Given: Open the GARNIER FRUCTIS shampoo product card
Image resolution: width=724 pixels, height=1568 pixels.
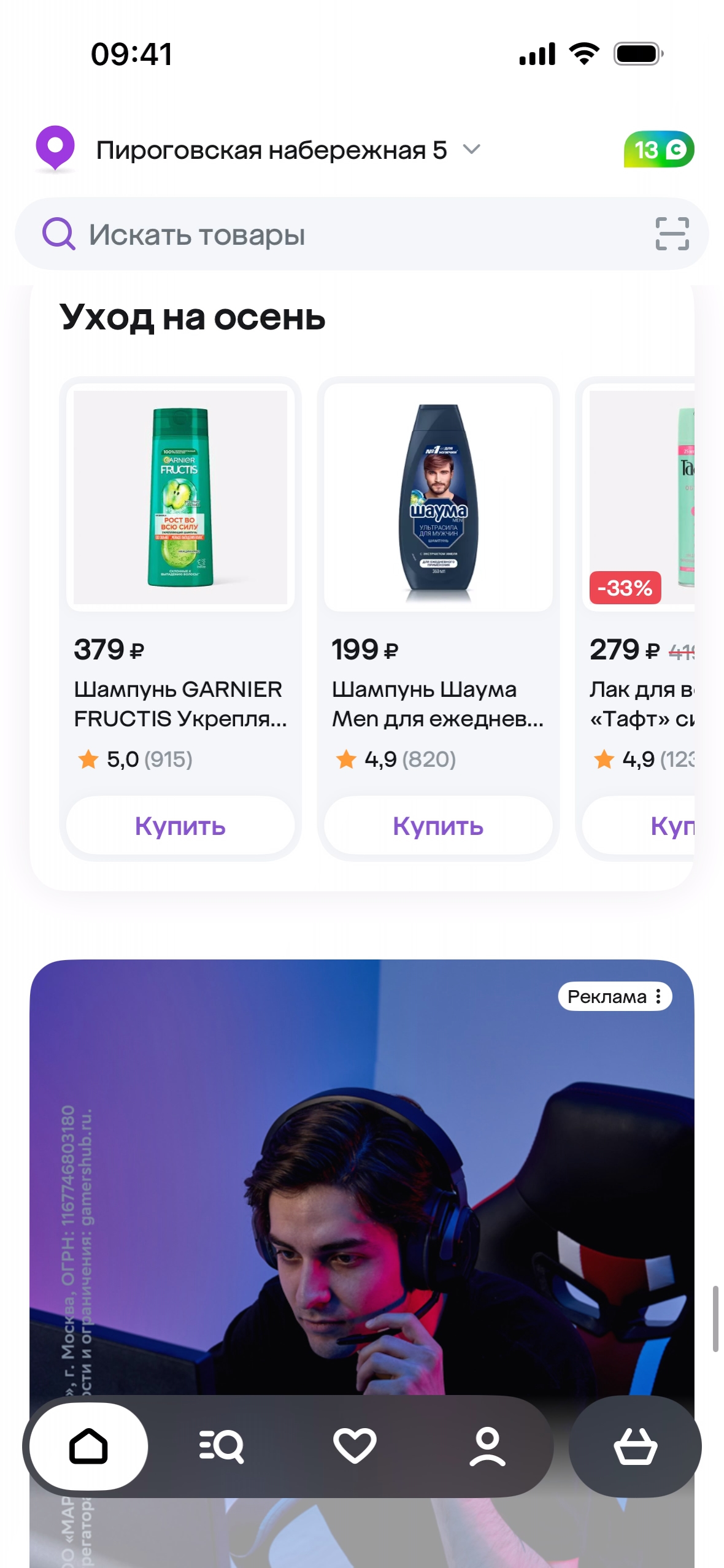Looking at the screenshot, I should tap(180, 498).
